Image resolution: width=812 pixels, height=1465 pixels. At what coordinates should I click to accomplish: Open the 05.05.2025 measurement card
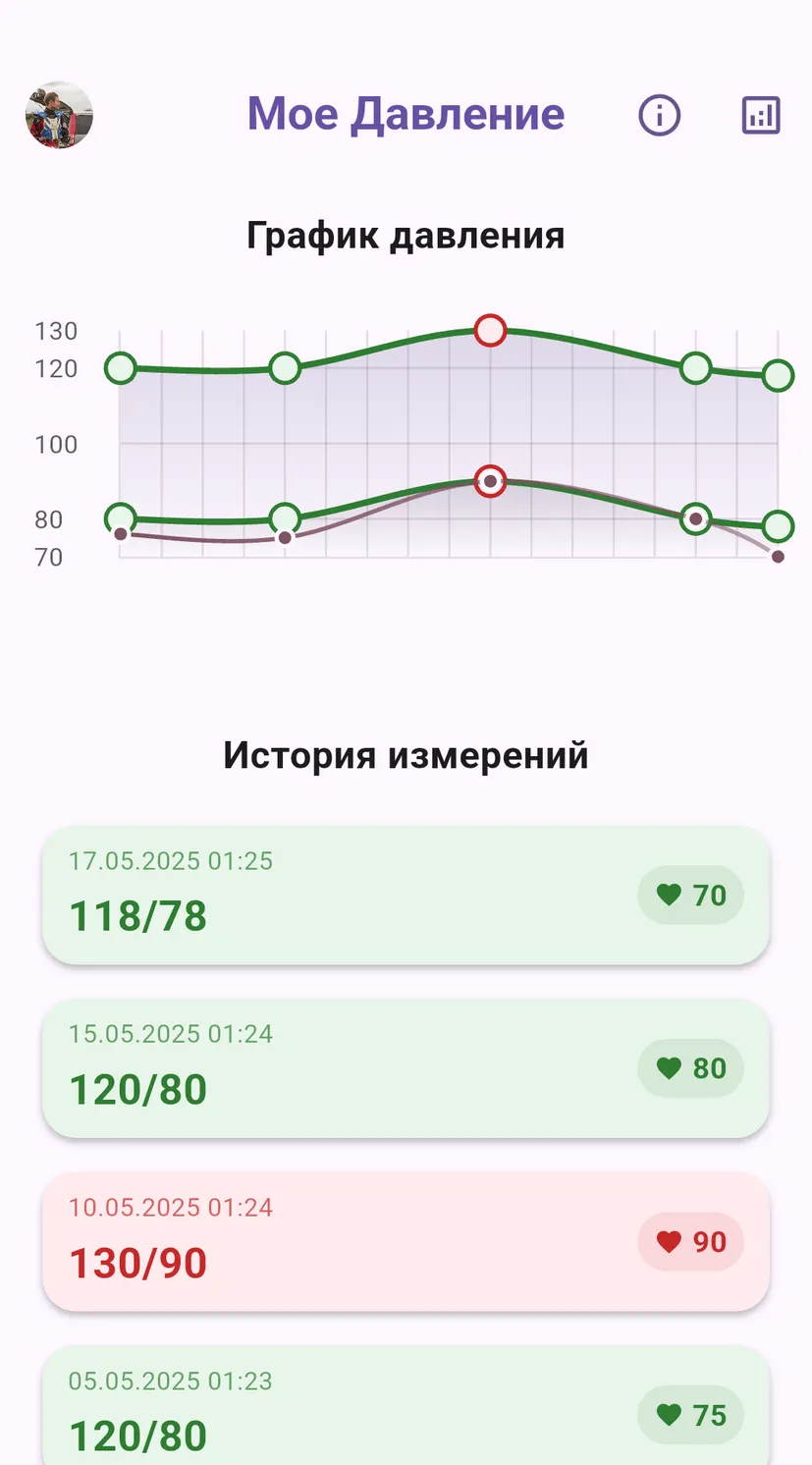pyautogui.click(x=406, y=1405)
